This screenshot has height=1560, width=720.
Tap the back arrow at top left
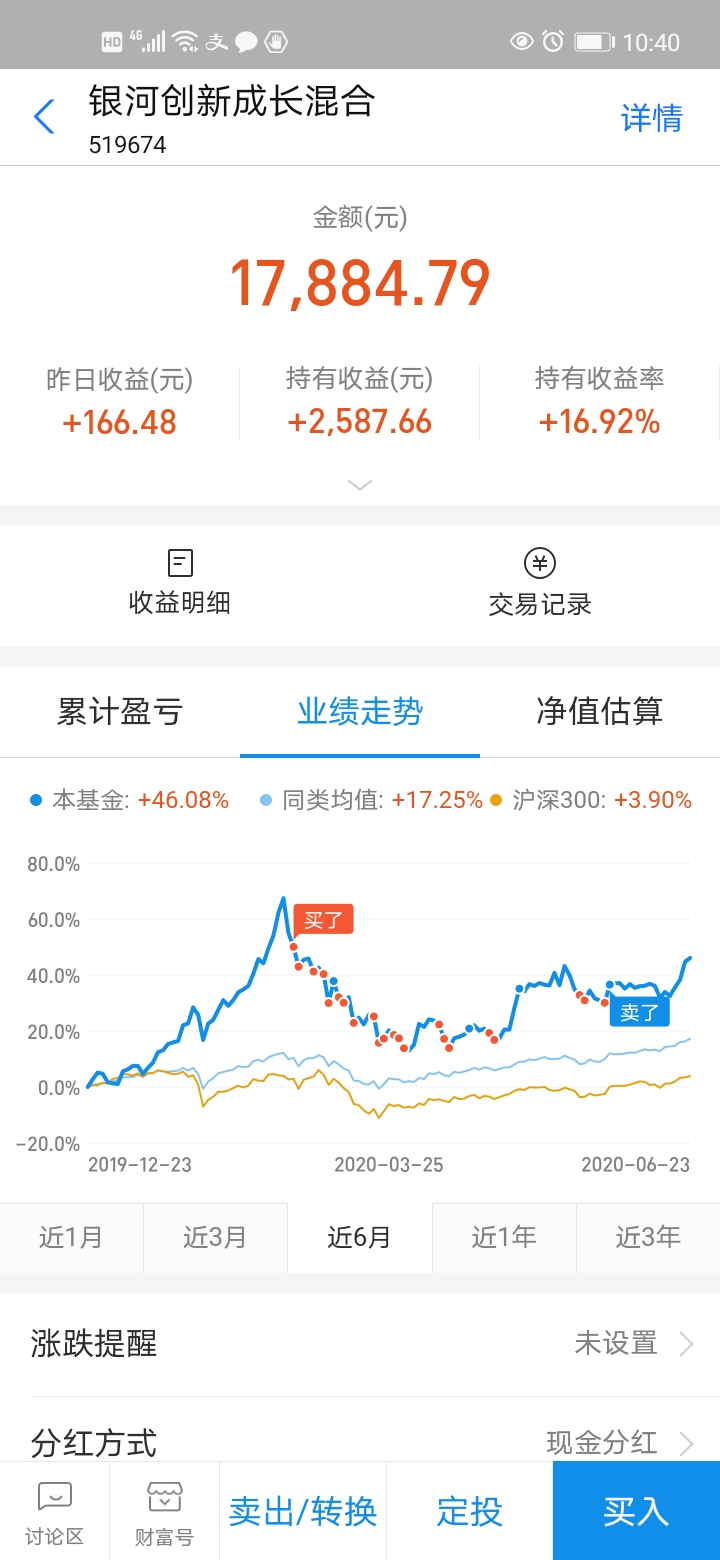[x=42, y=116]
